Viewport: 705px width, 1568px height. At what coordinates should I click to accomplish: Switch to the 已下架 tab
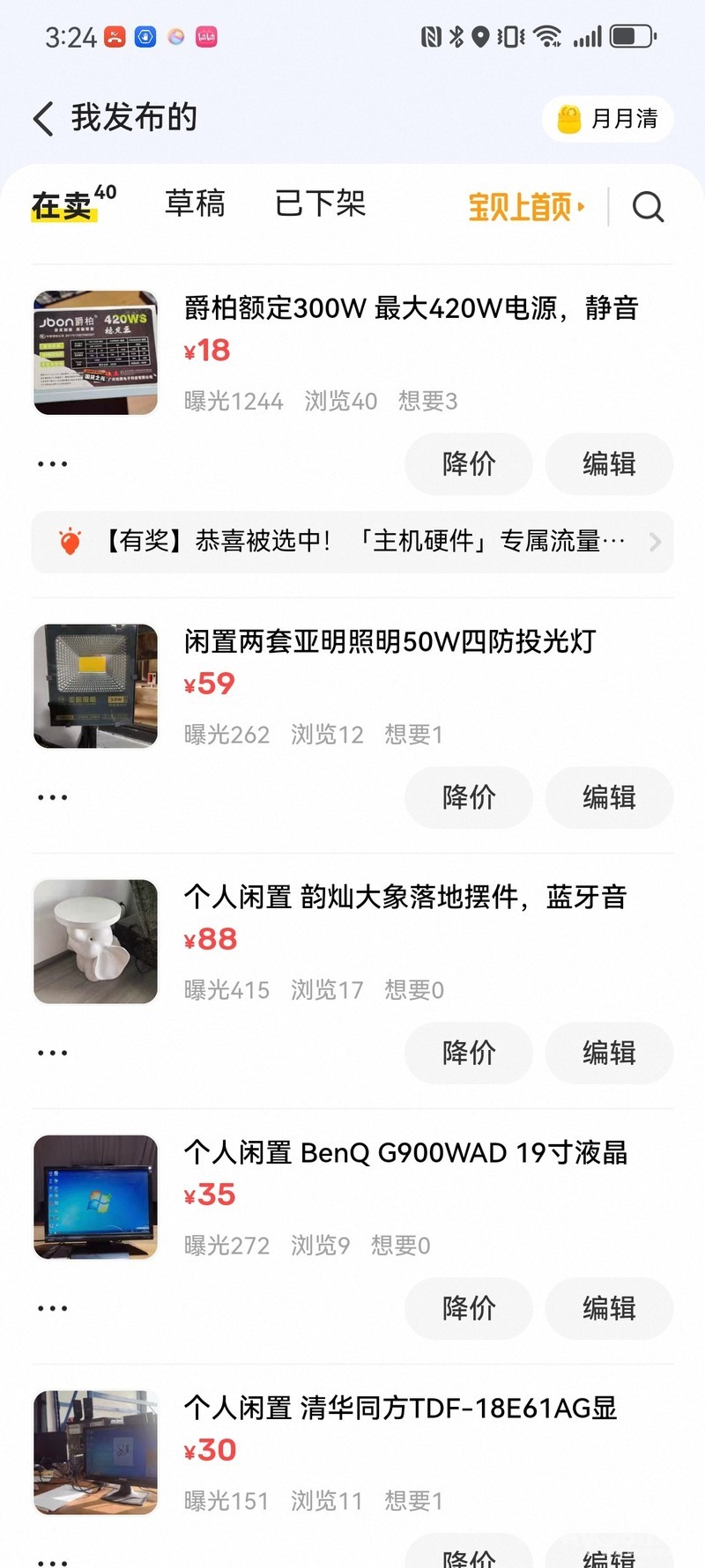click(320, 204)
